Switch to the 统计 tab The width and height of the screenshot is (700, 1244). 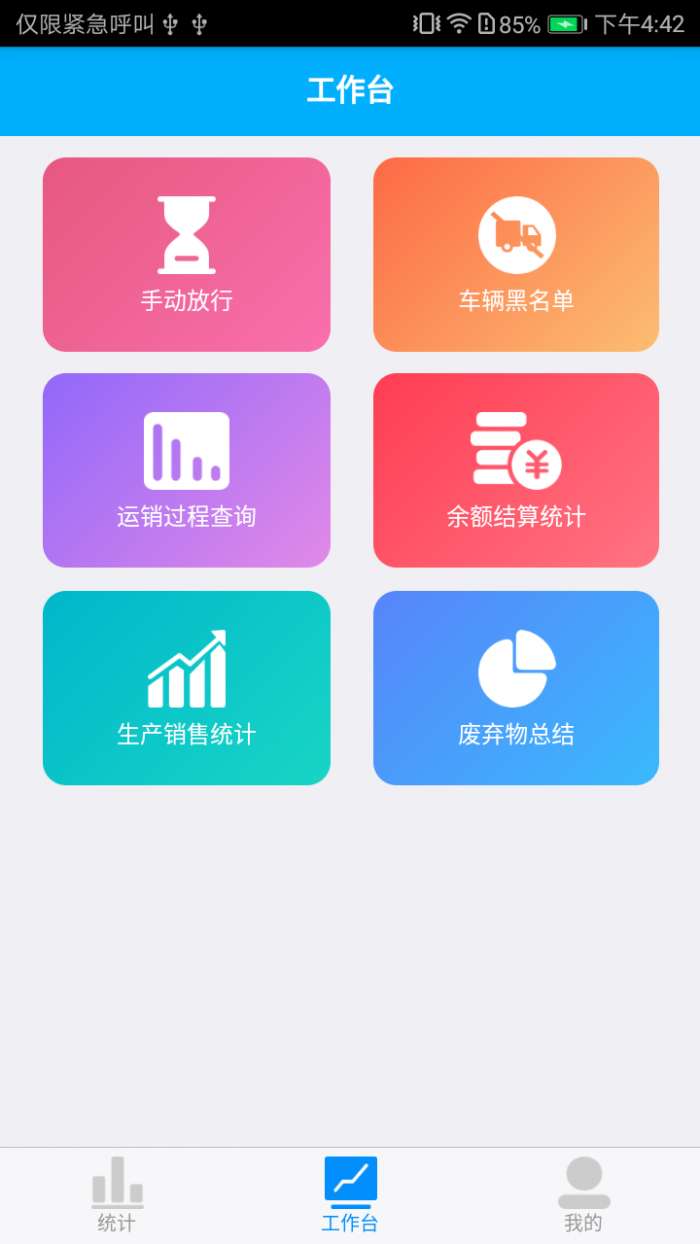coord(117,1196)
